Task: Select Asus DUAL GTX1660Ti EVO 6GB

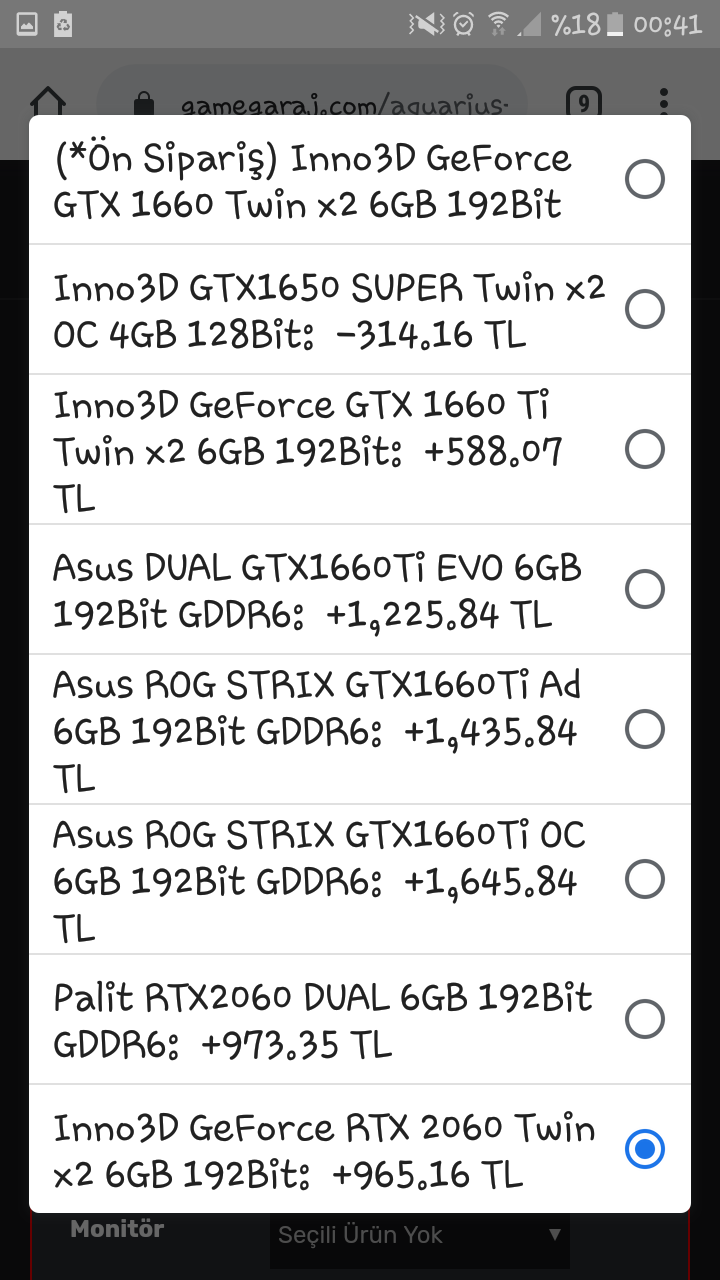Action: (x=644, y=590)
